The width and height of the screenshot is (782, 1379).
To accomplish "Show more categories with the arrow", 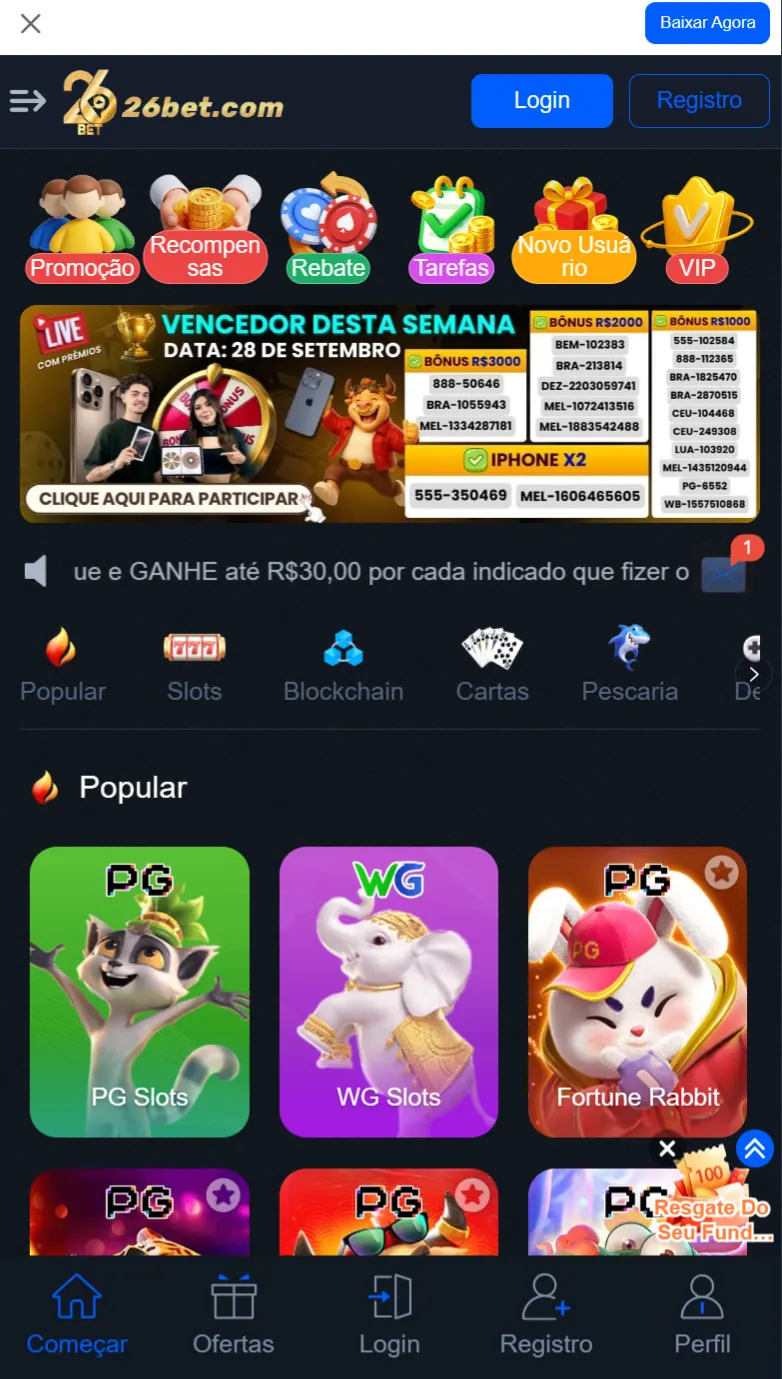I will coord(754,673).
